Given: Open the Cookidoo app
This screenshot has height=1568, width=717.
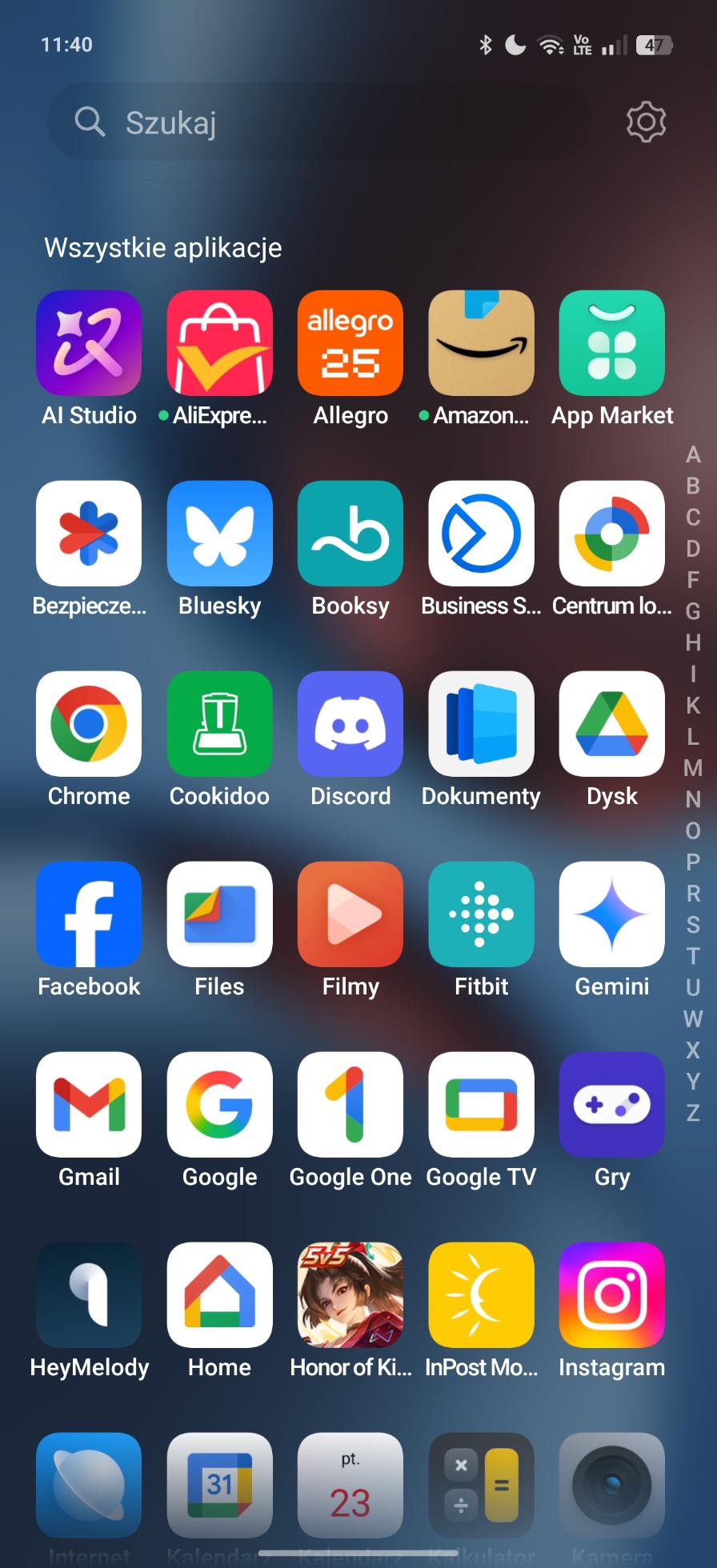Looking at the screenshot, I should 220,724.
